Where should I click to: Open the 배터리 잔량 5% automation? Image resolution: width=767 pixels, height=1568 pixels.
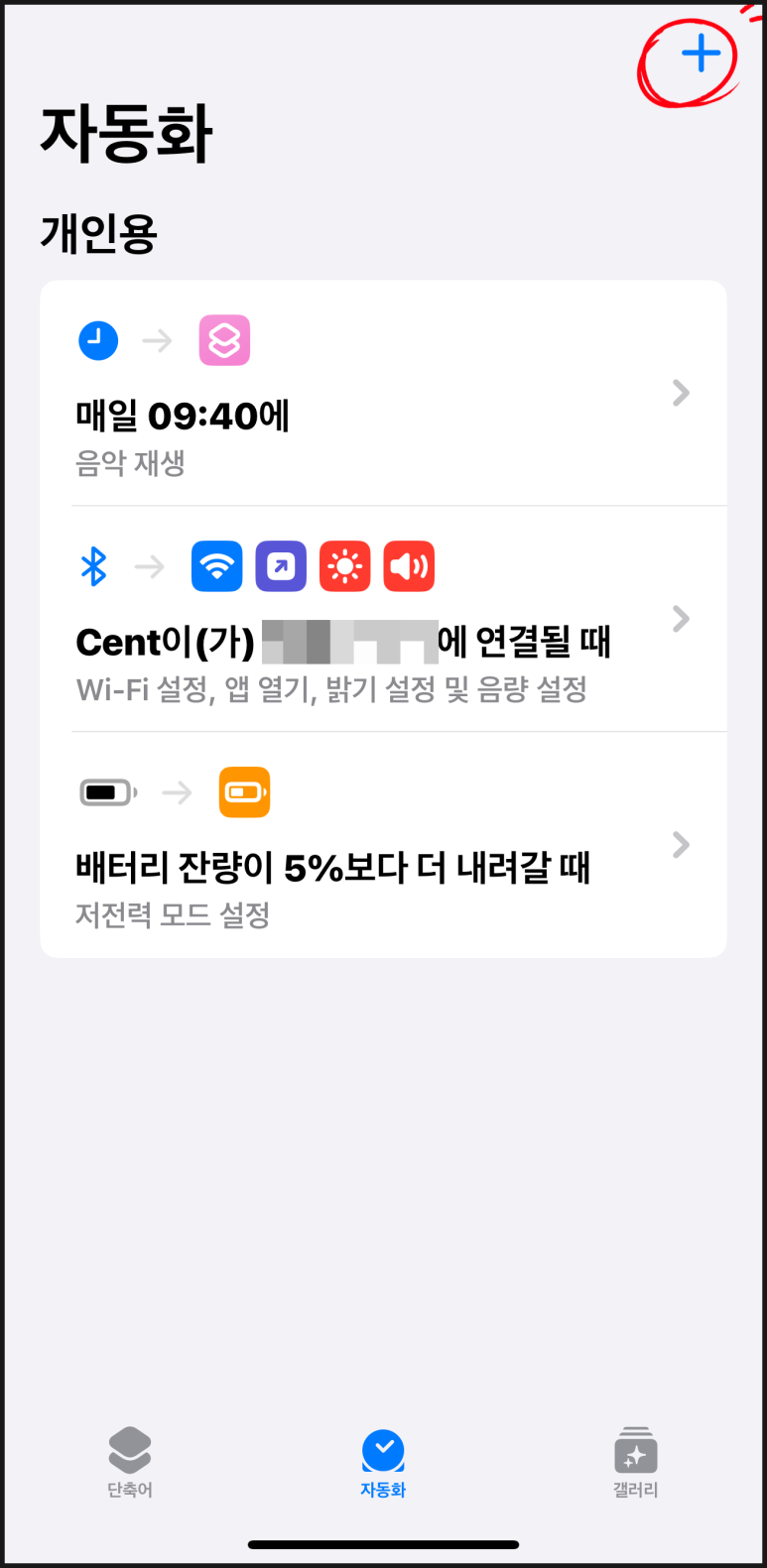tap(382, 846)
